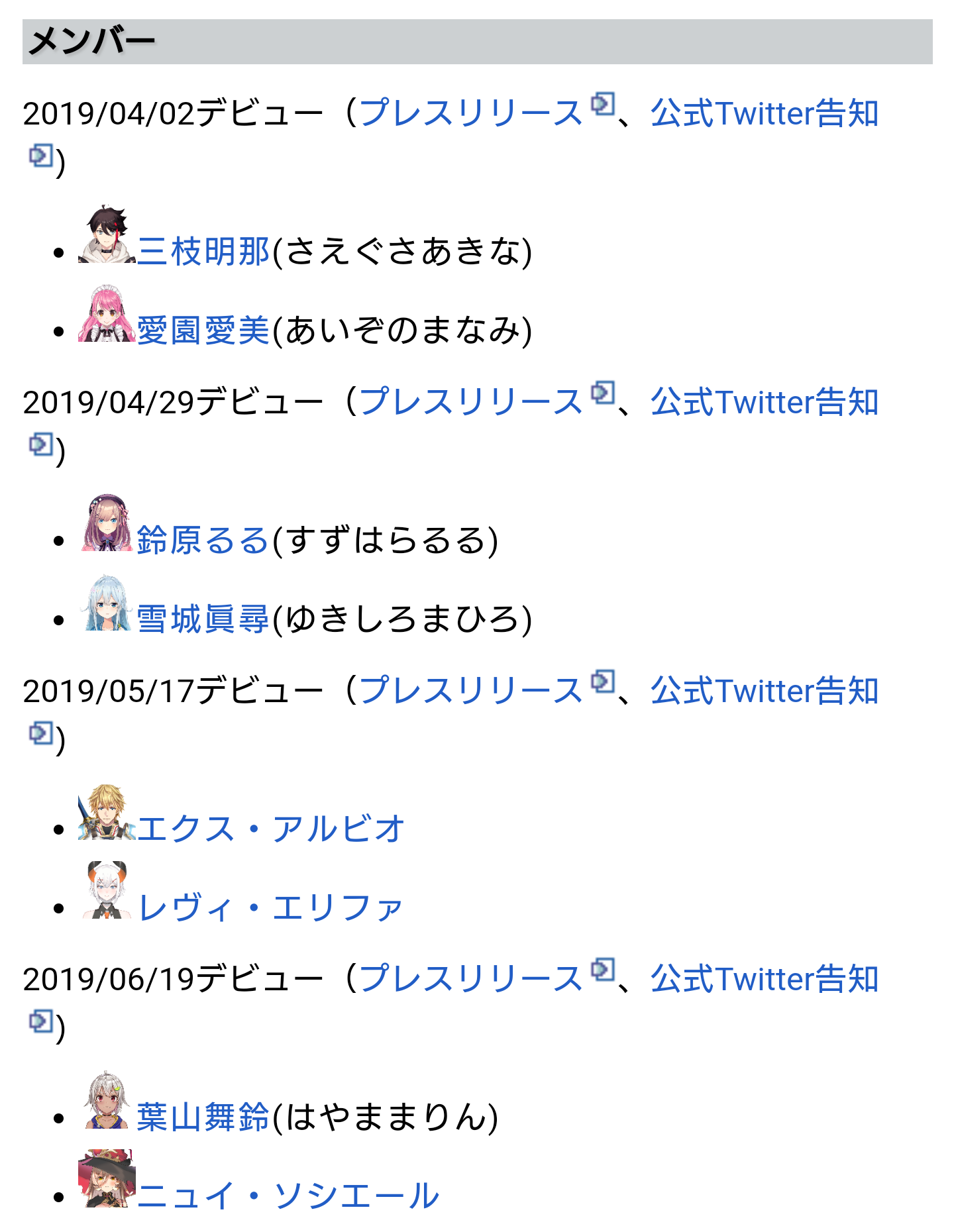The image size is (954, 1232).
Task: Open 愛園愛美's member page
Action: point(203,331)
